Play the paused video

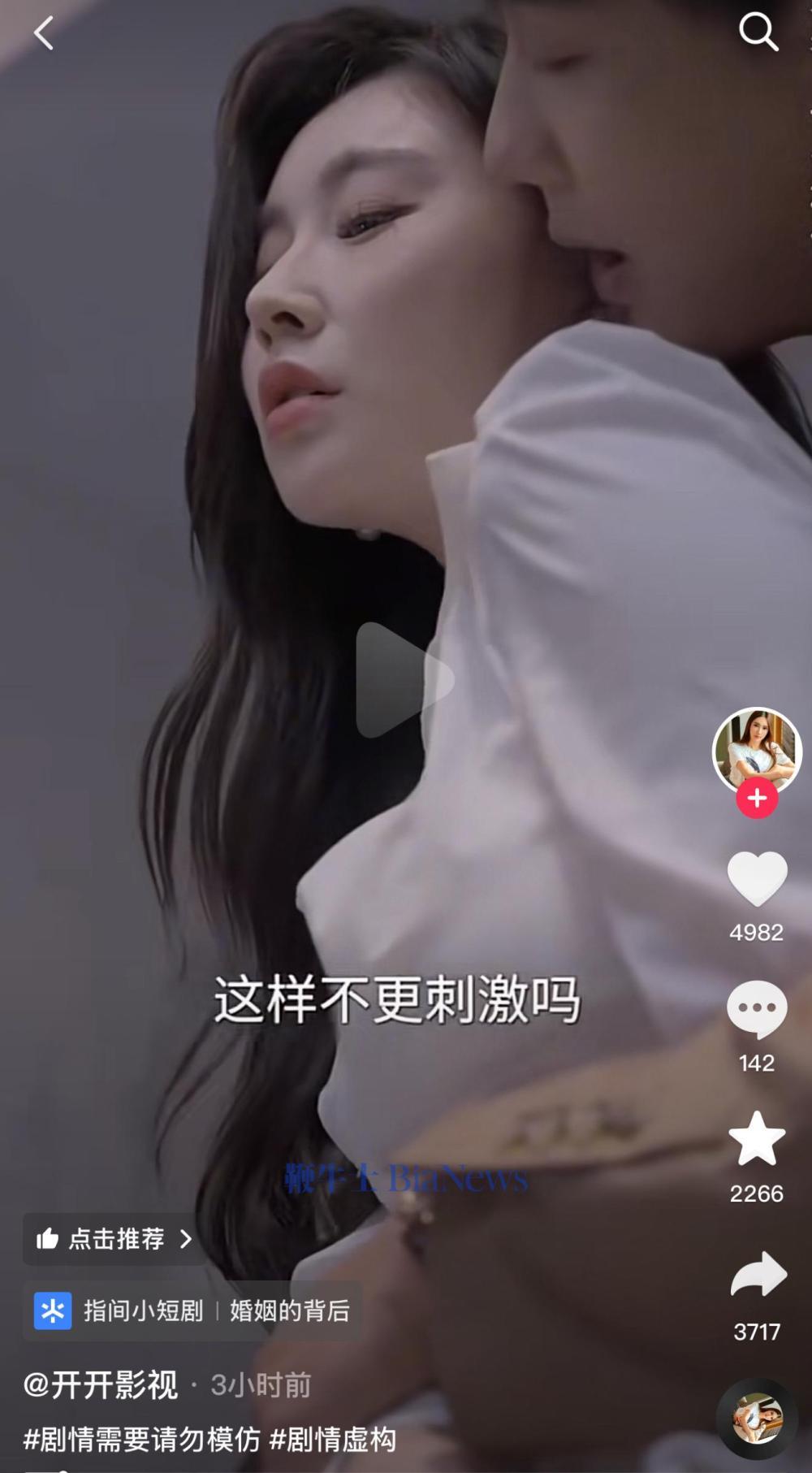pos(404,679)
